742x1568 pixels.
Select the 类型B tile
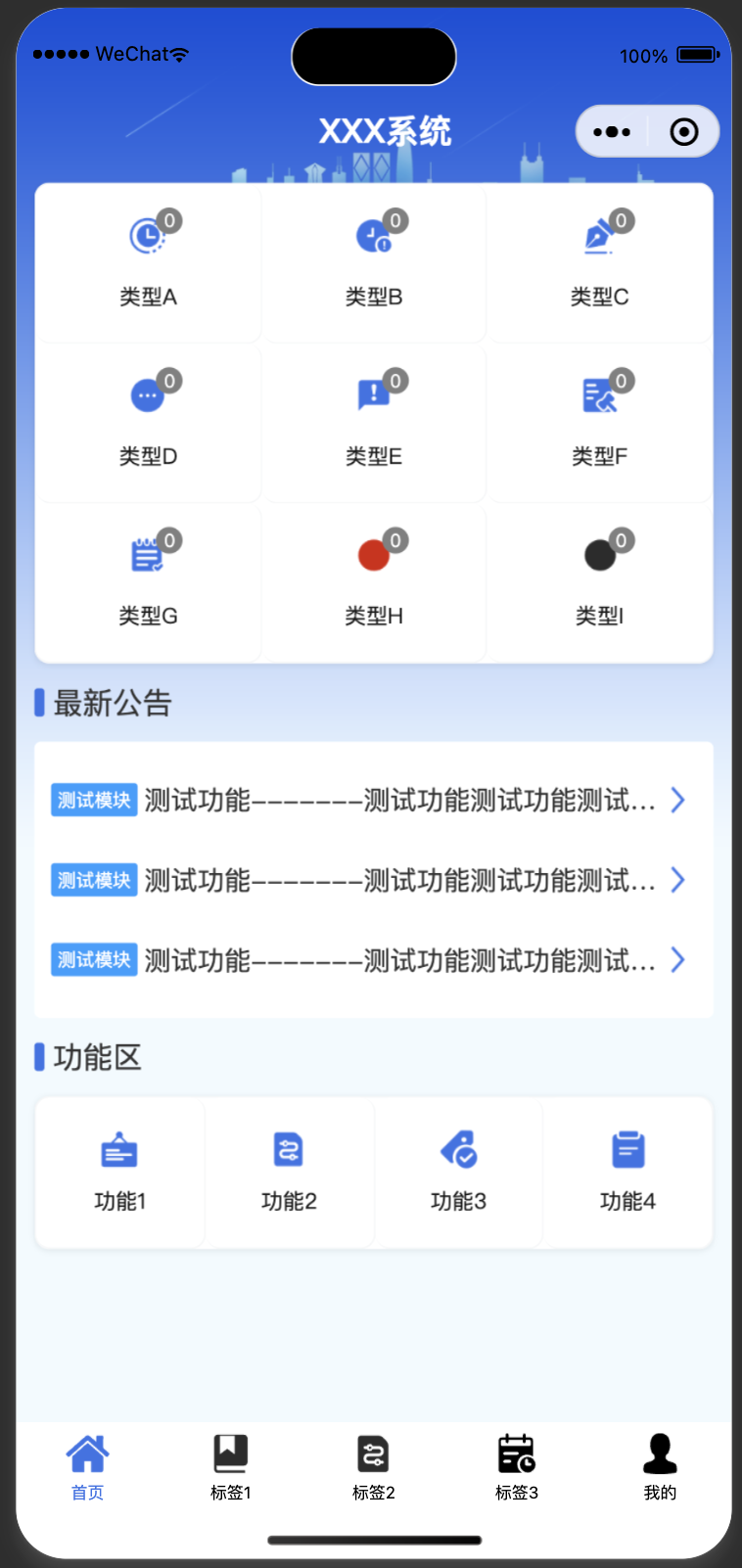pos(374,261)
